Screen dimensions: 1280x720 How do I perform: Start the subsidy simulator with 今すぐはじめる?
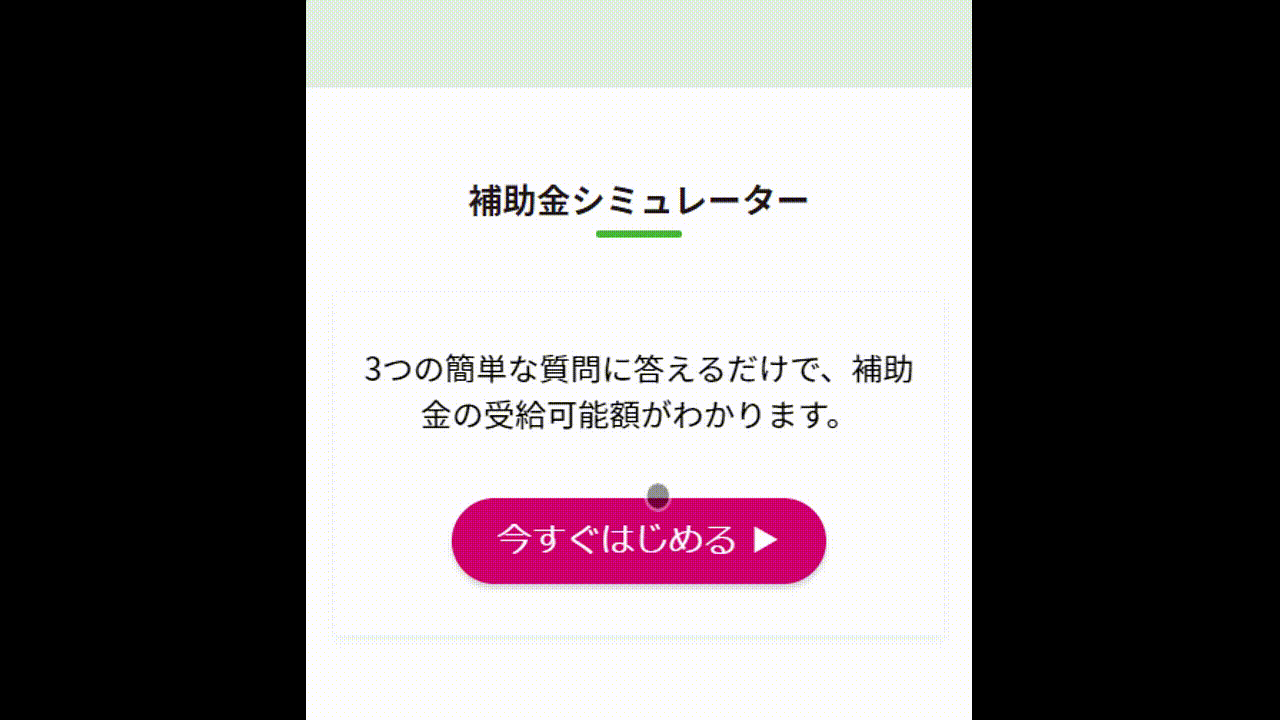coord(638,540)
